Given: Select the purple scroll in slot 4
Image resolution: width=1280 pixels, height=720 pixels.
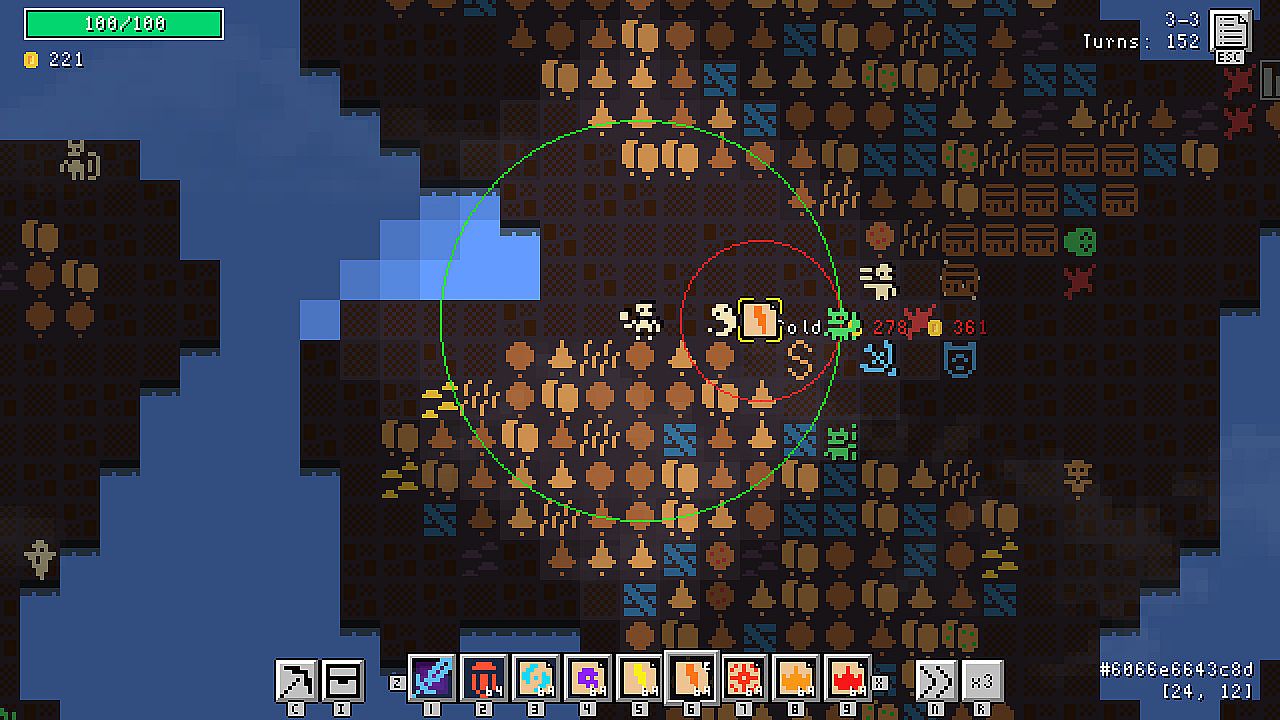Looking at the screenshot, I should [x=588, y=678].
